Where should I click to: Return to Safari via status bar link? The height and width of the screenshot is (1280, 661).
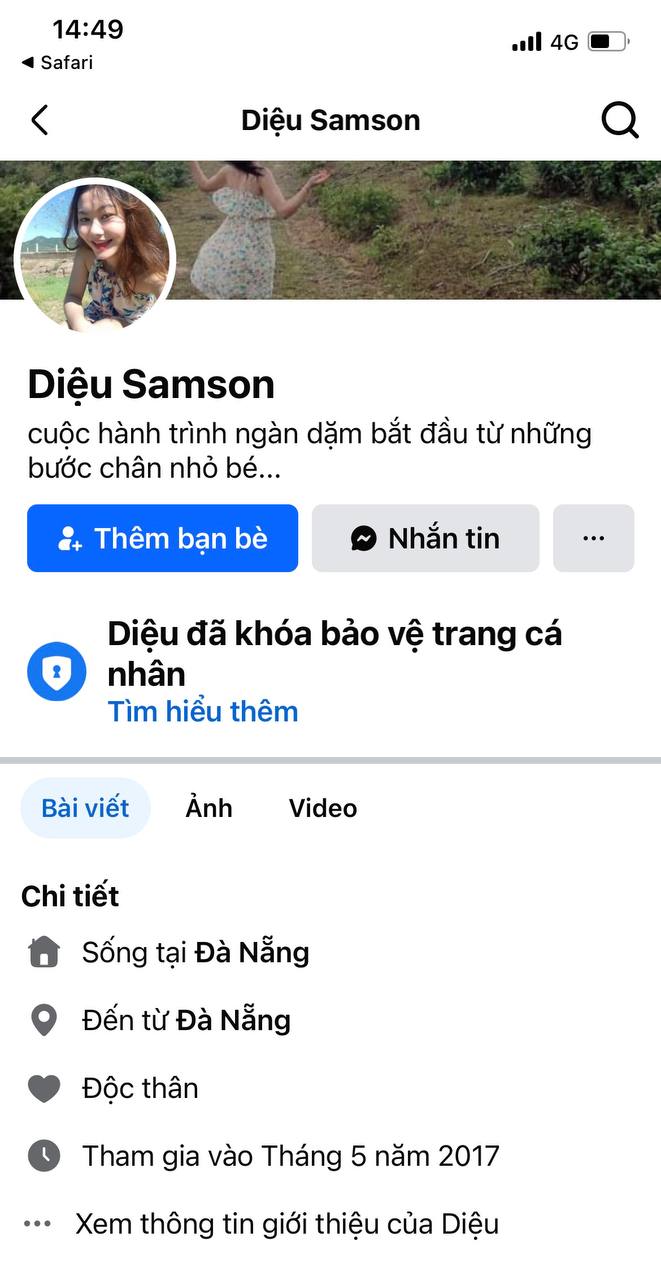(x=57, y=63)
